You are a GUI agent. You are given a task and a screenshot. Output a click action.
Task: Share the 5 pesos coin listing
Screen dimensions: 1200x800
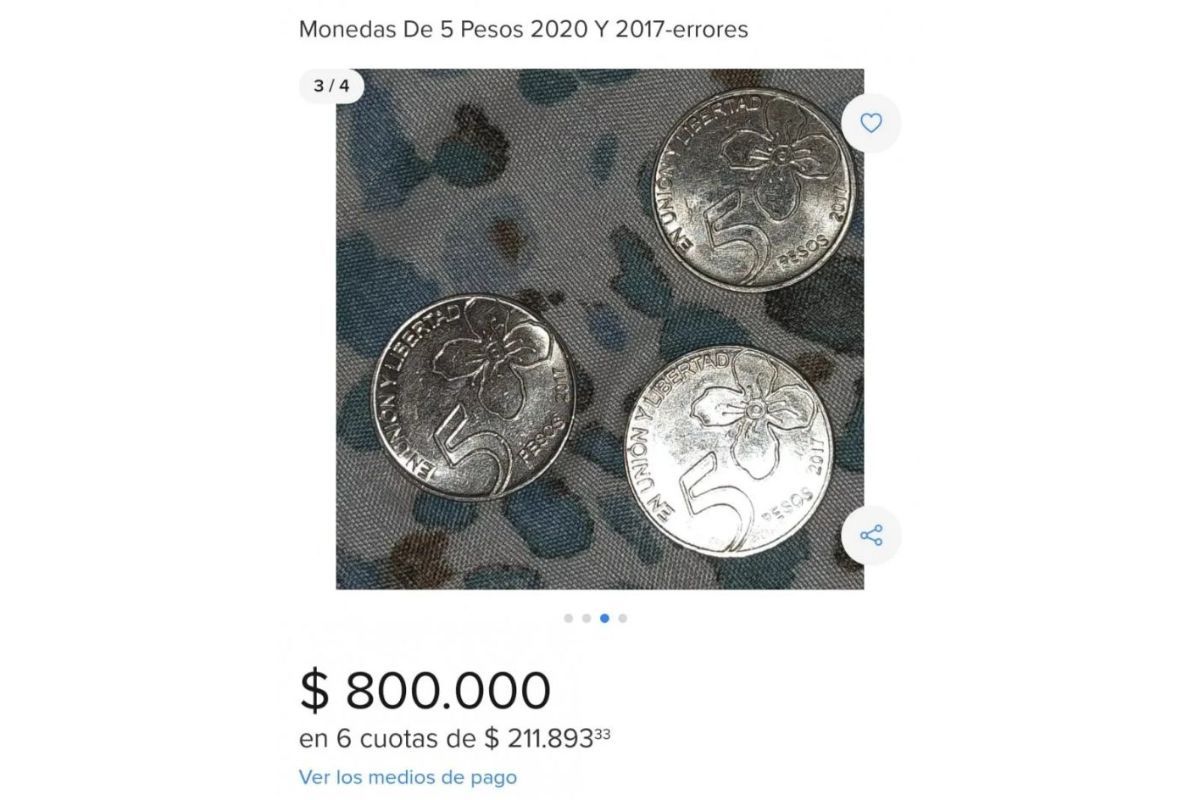pos(871,535)
